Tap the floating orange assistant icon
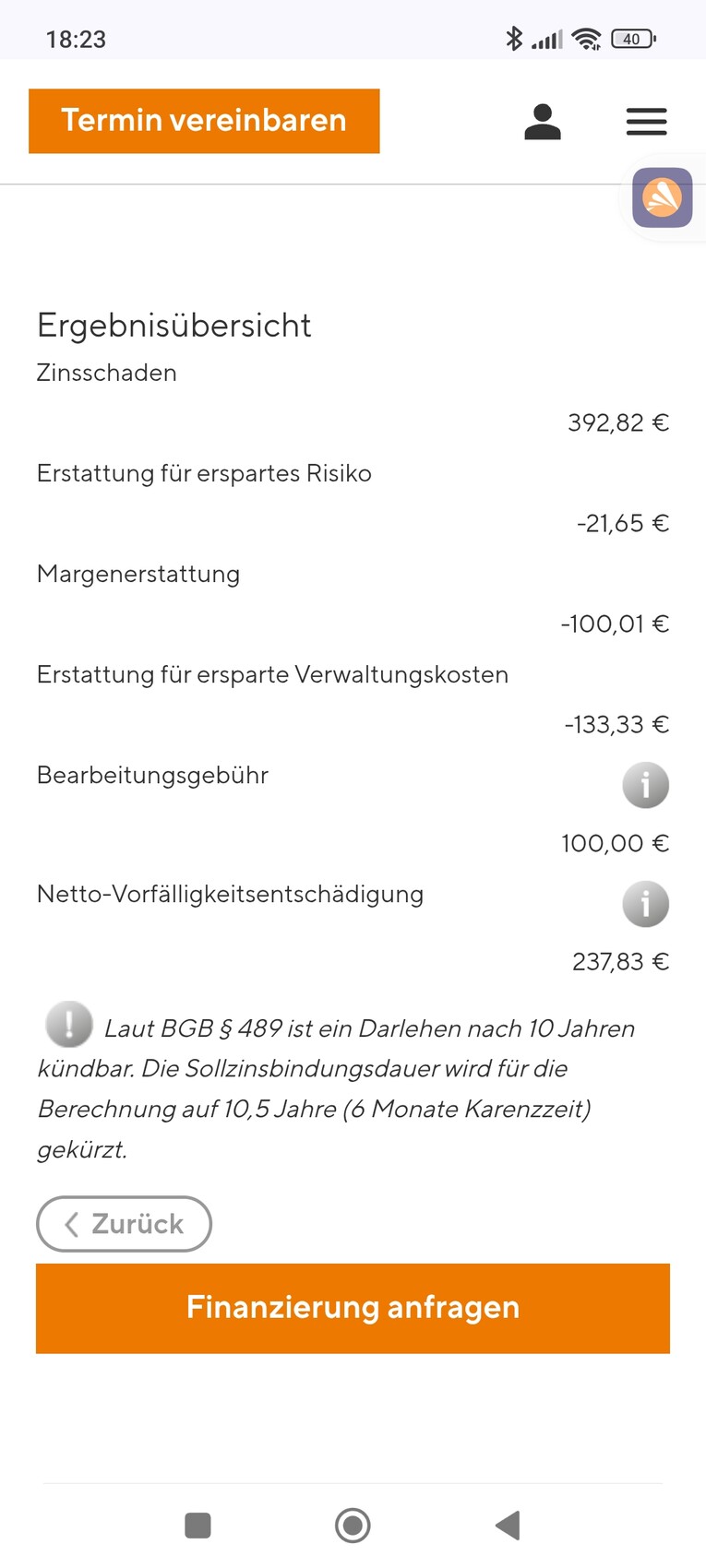The image size is (706, 1568). 662,197
